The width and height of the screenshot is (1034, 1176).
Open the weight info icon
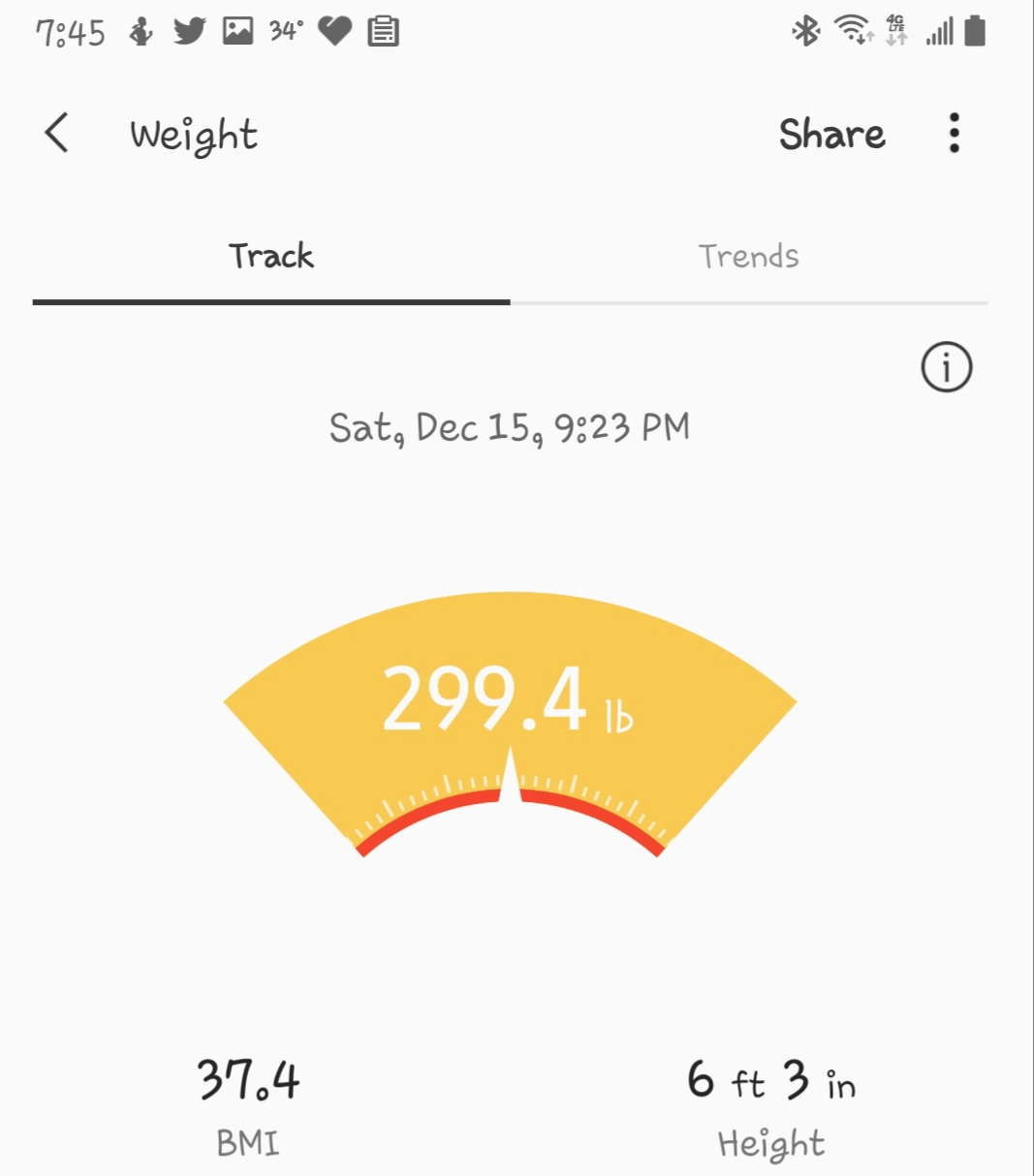(946, 367)
